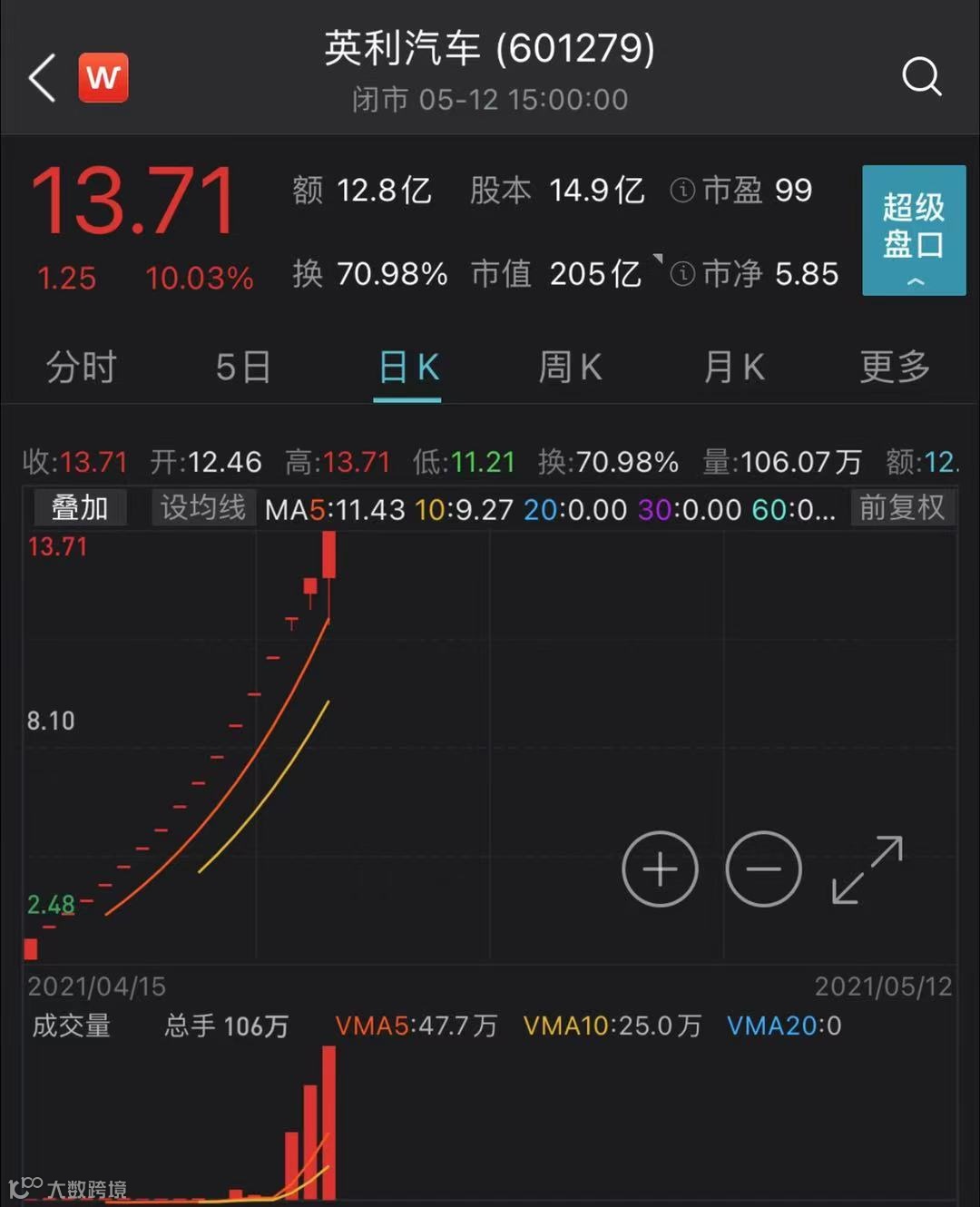Open the stock search
Image resolution: width=980 pixels, height=1207 pixels.
(921, 76)
